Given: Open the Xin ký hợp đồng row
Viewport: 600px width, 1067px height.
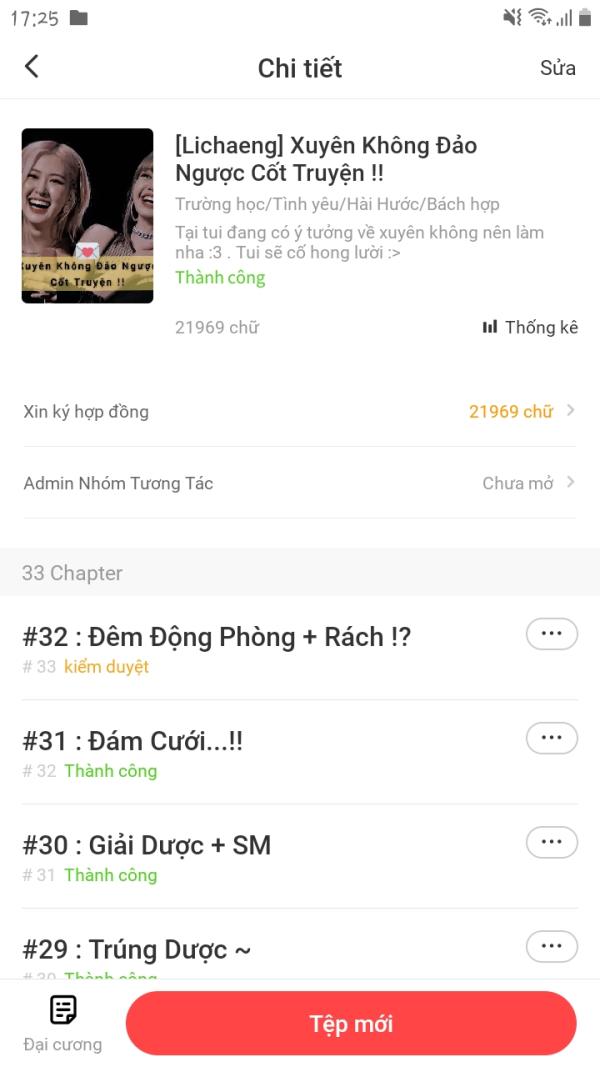Looking at the screenshot, I should click(300, 411).
